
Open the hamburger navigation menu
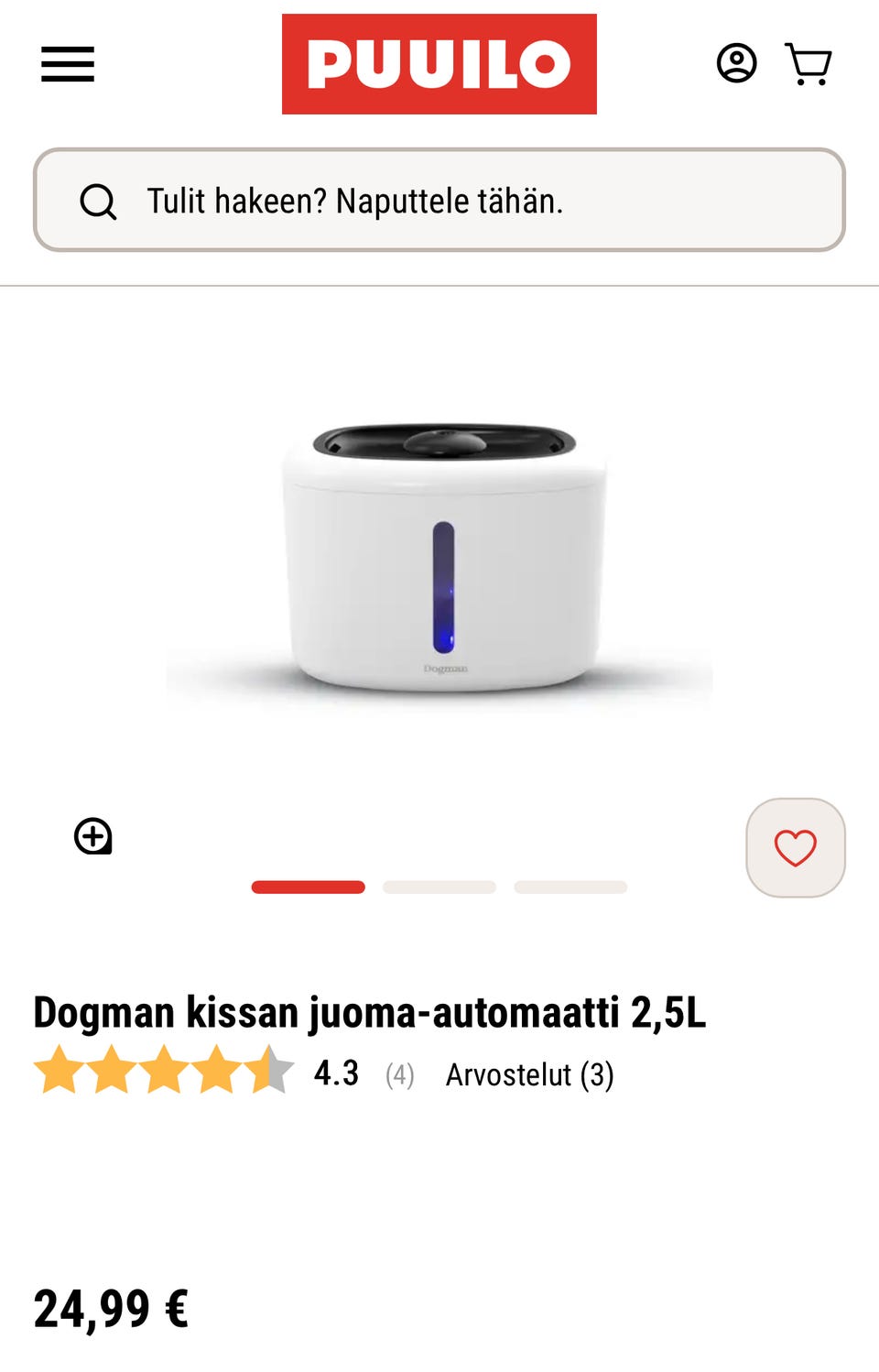[x=68, y=65]
